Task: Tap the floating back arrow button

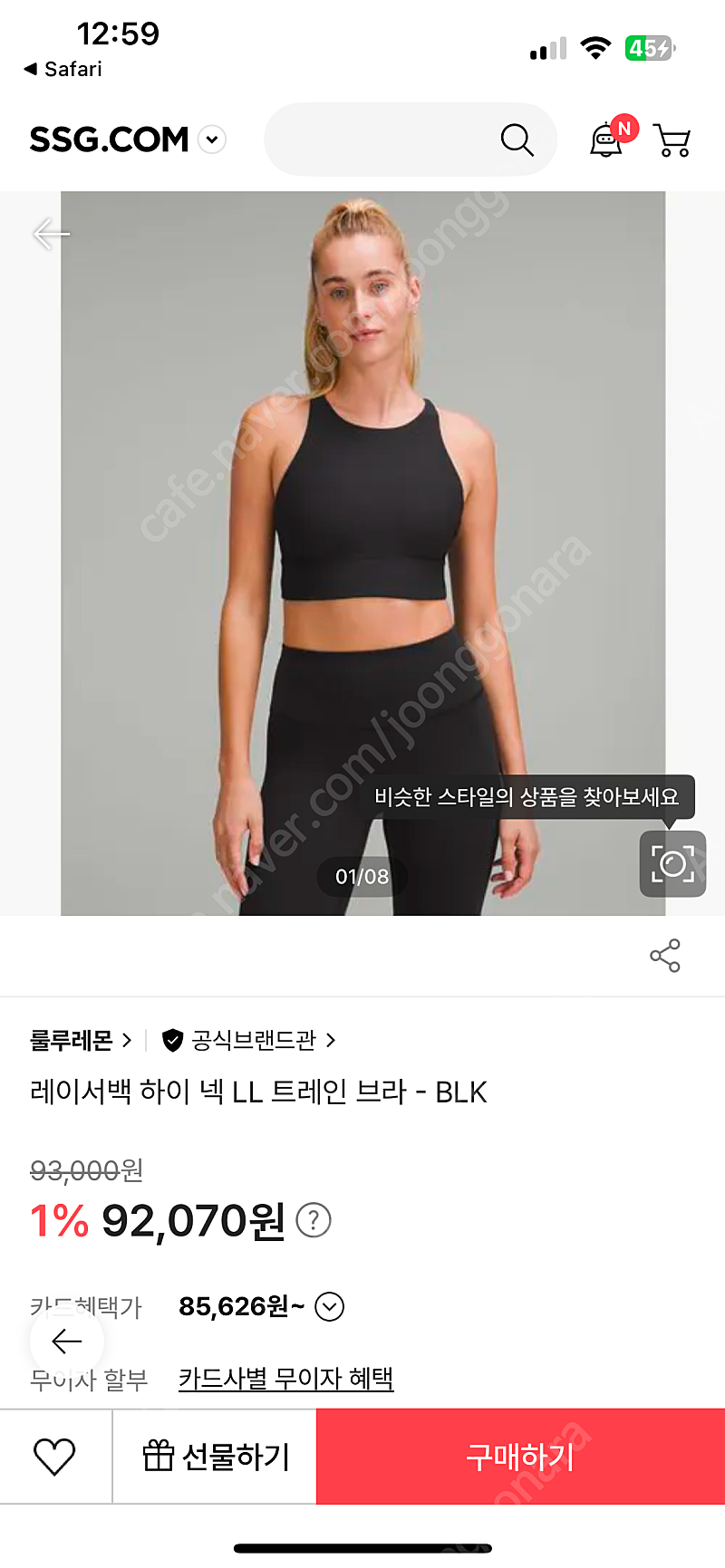Action: (x=67, y=1341)
